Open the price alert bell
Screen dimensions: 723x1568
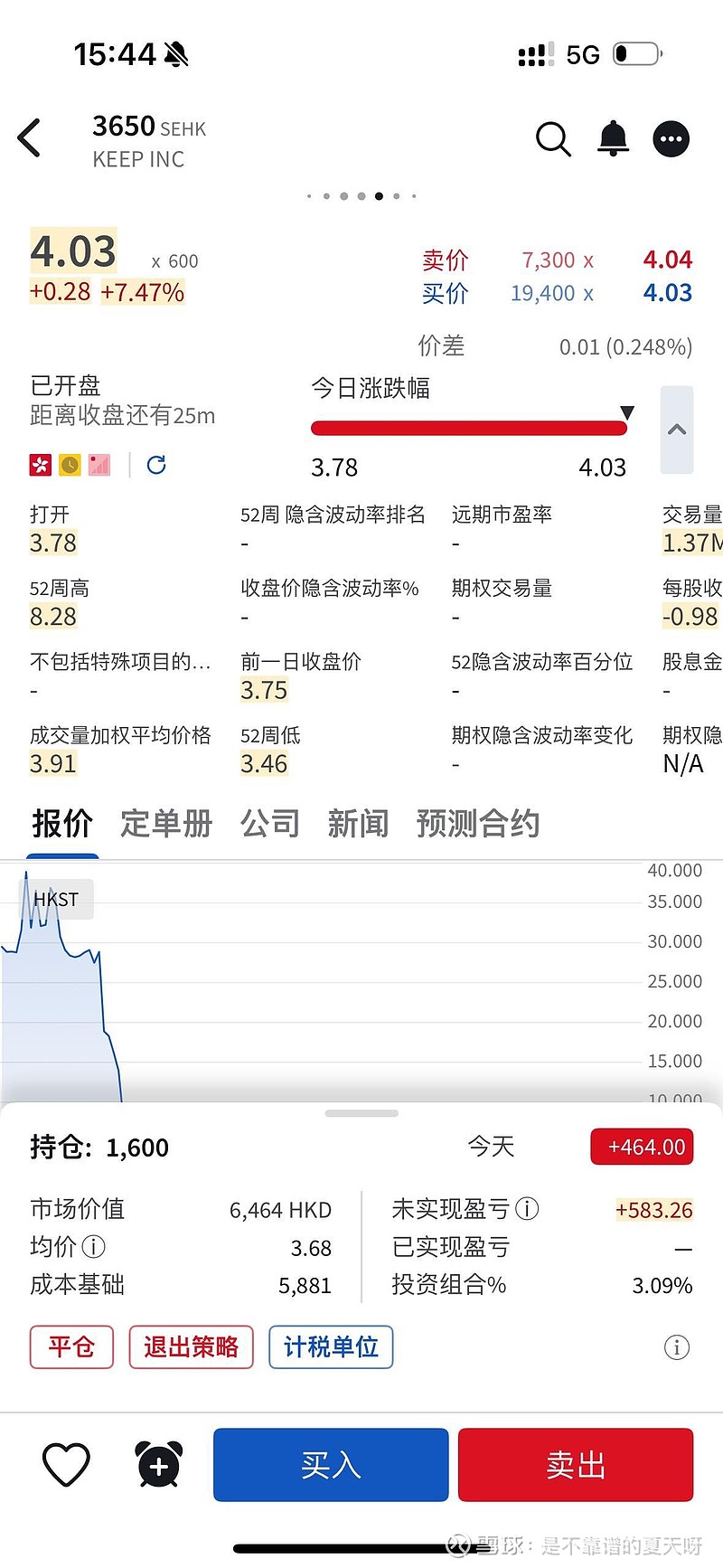point(613,138)
